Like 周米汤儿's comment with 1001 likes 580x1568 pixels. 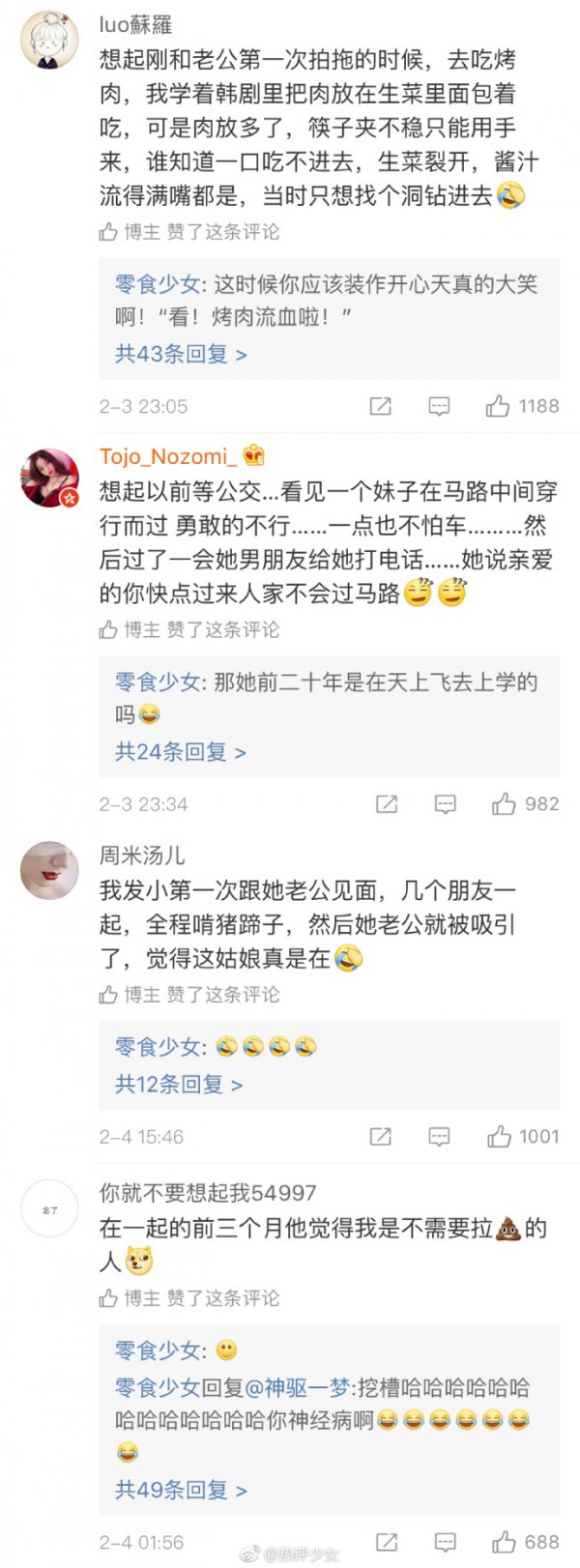(x=499, y=1137)
